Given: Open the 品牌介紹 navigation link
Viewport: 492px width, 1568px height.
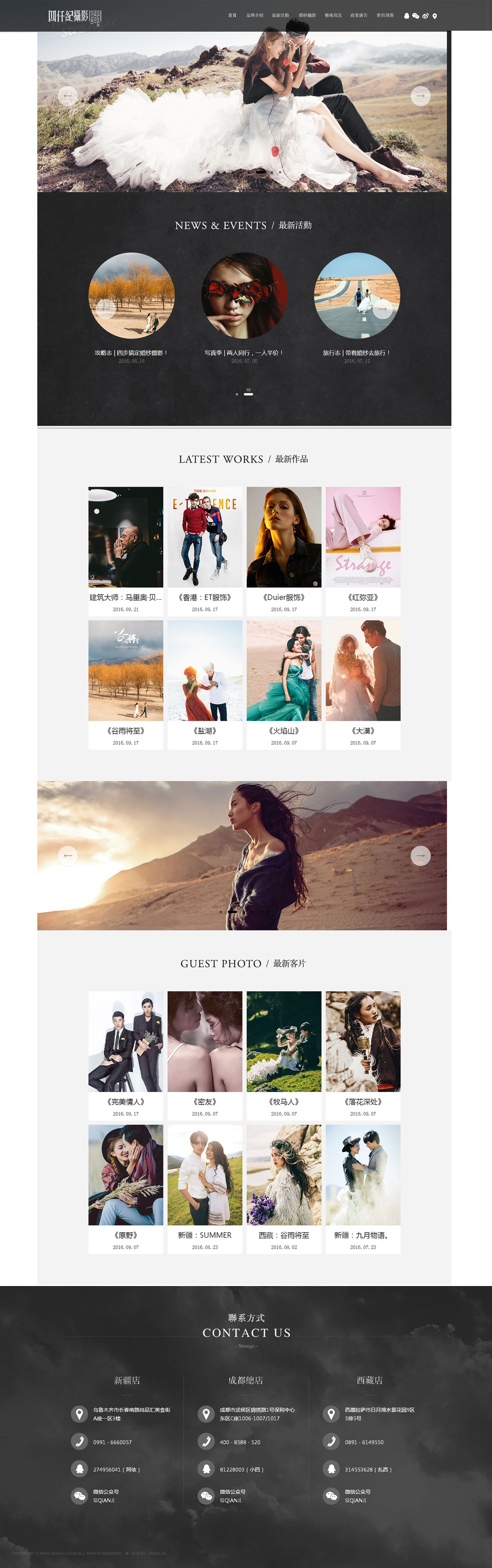Looking at the screenshot, I should click(255, 15).
